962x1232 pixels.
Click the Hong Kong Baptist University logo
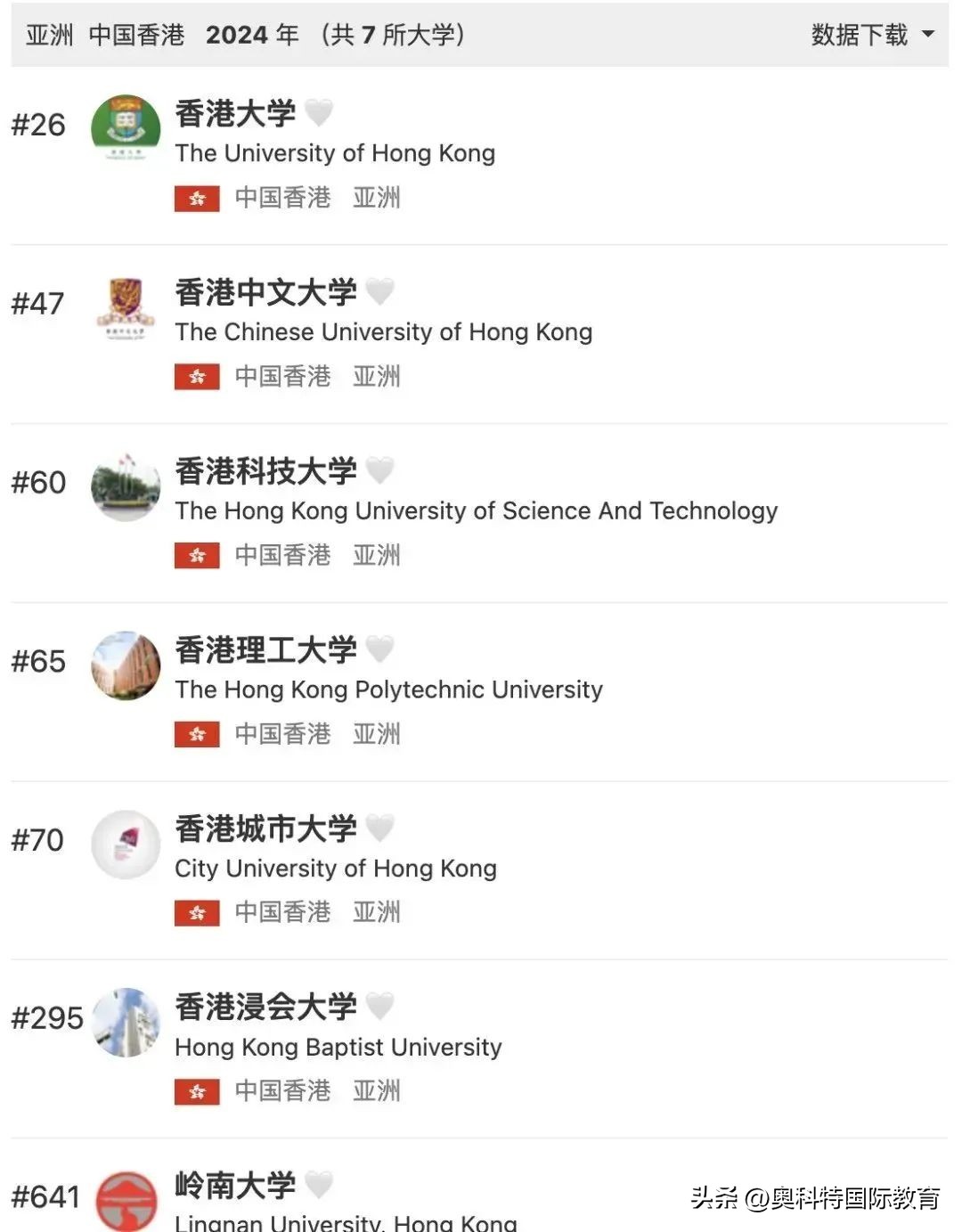tap(125, 1019)
